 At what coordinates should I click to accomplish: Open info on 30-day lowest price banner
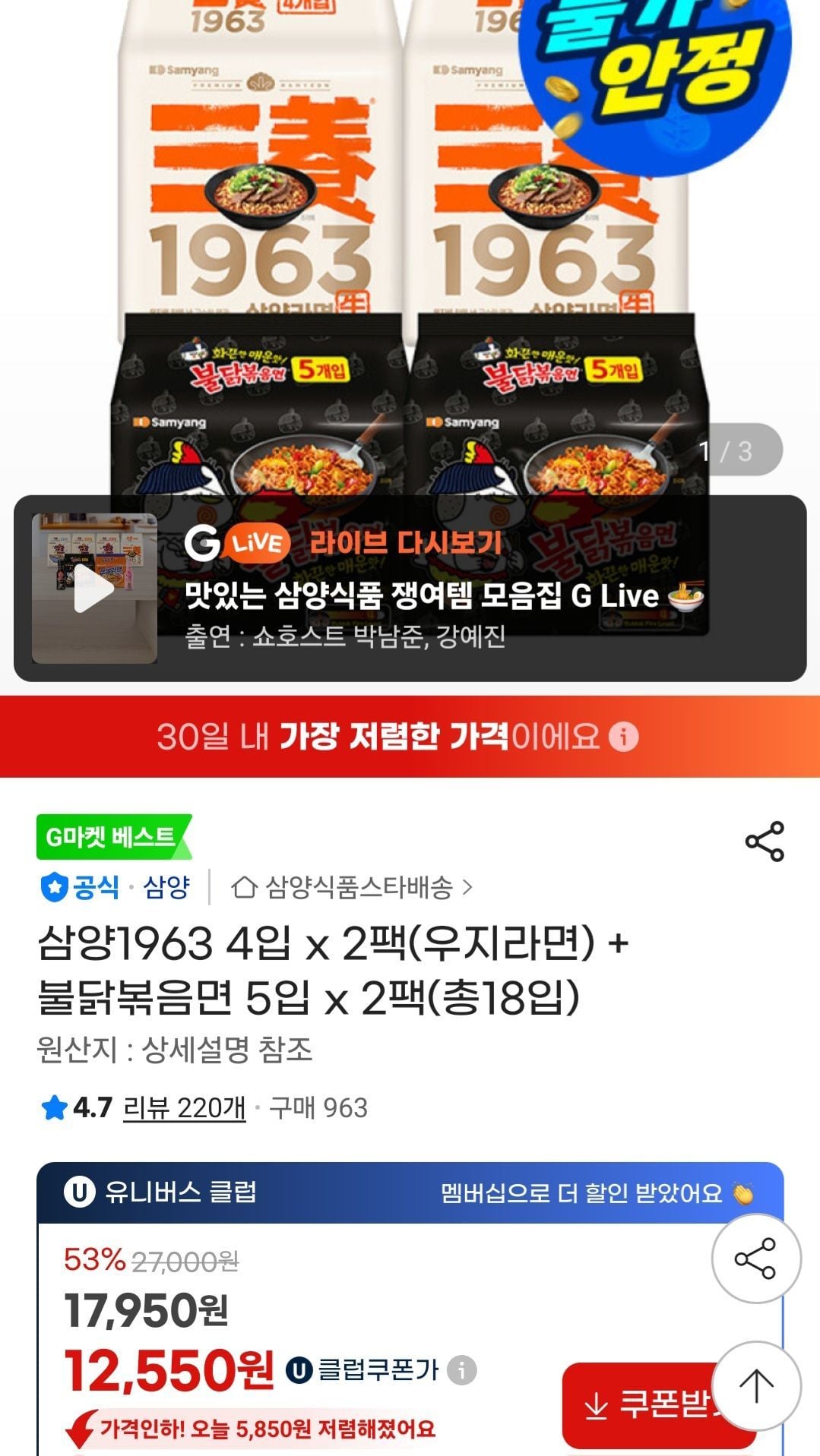pyautogui.click(x=624, y=737)
